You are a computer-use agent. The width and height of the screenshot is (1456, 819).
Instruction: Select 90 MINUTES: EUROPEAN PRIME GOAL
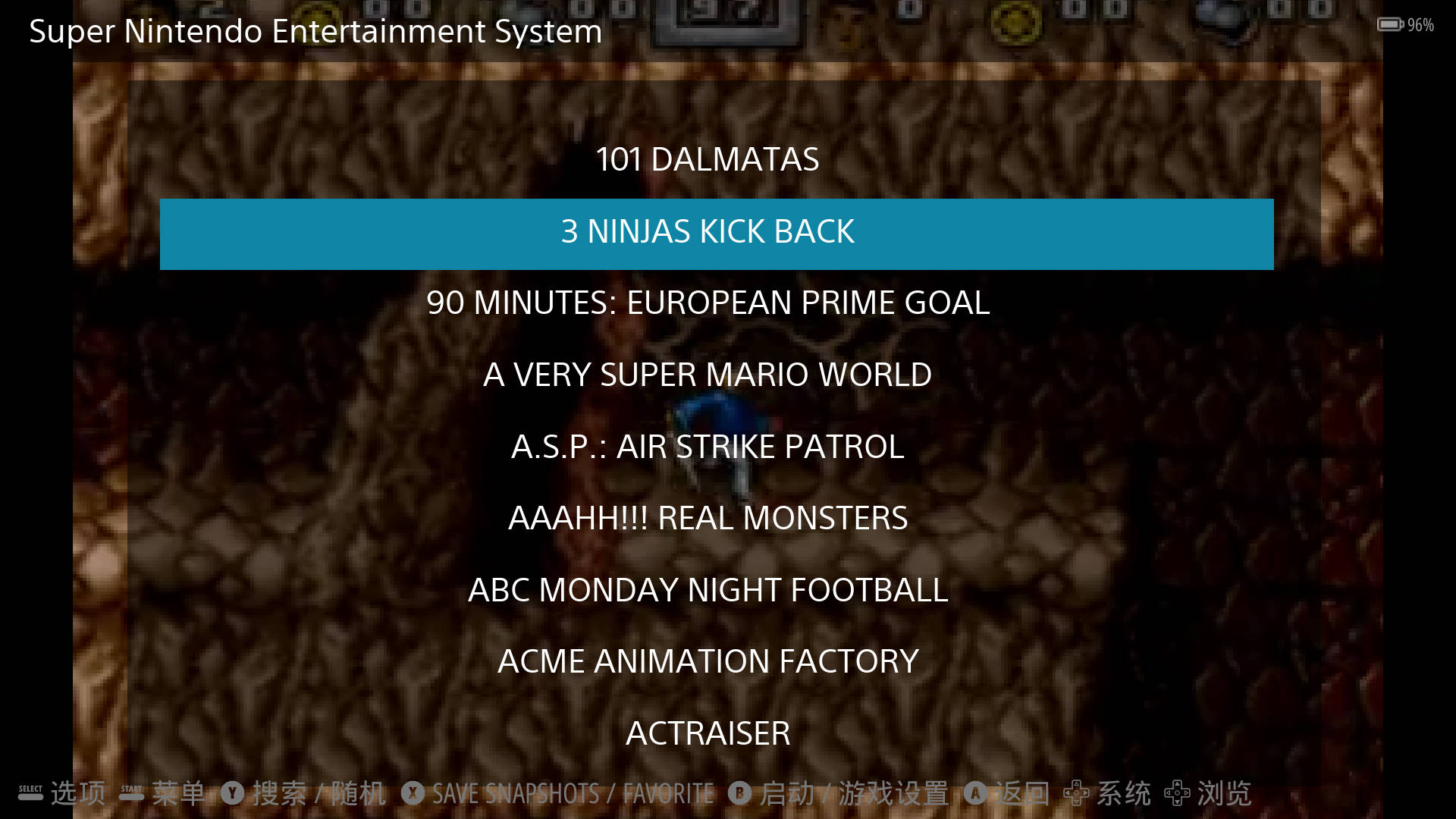click(x=708, y=303)
